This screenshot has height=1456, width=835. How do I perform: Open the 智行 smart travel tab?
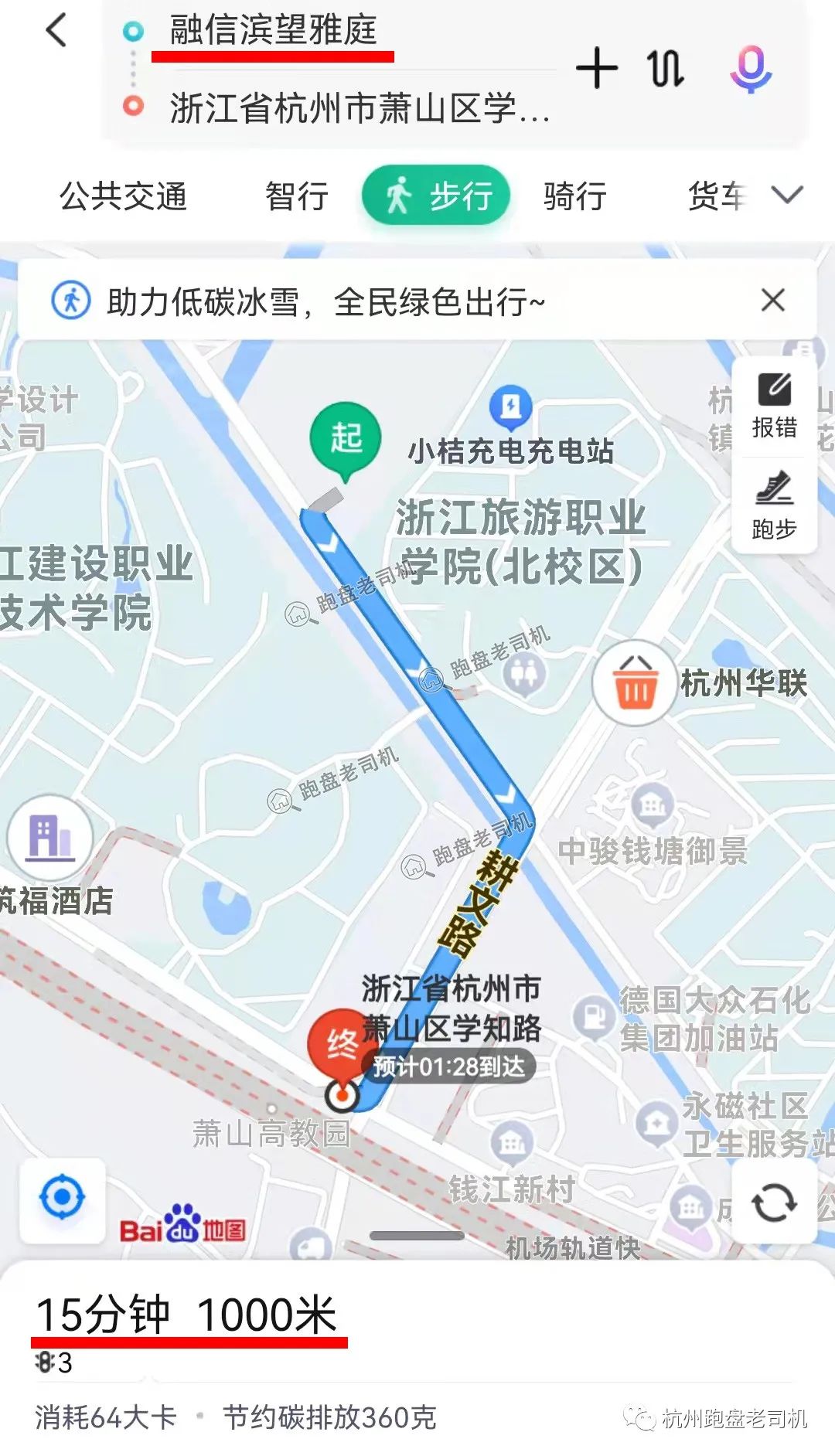coord(297,197)
